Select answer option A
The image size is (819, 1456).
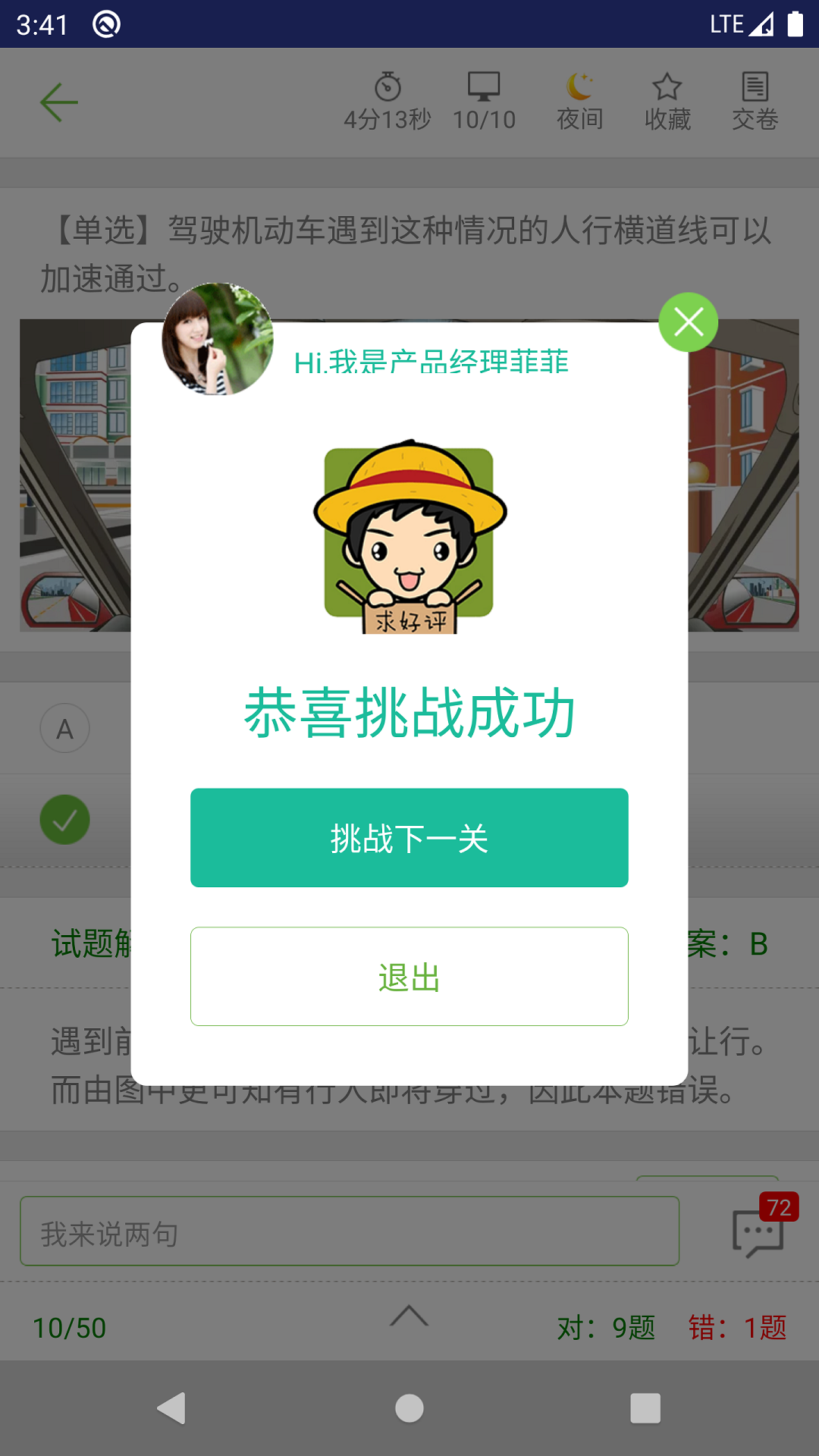click(64, 728)
